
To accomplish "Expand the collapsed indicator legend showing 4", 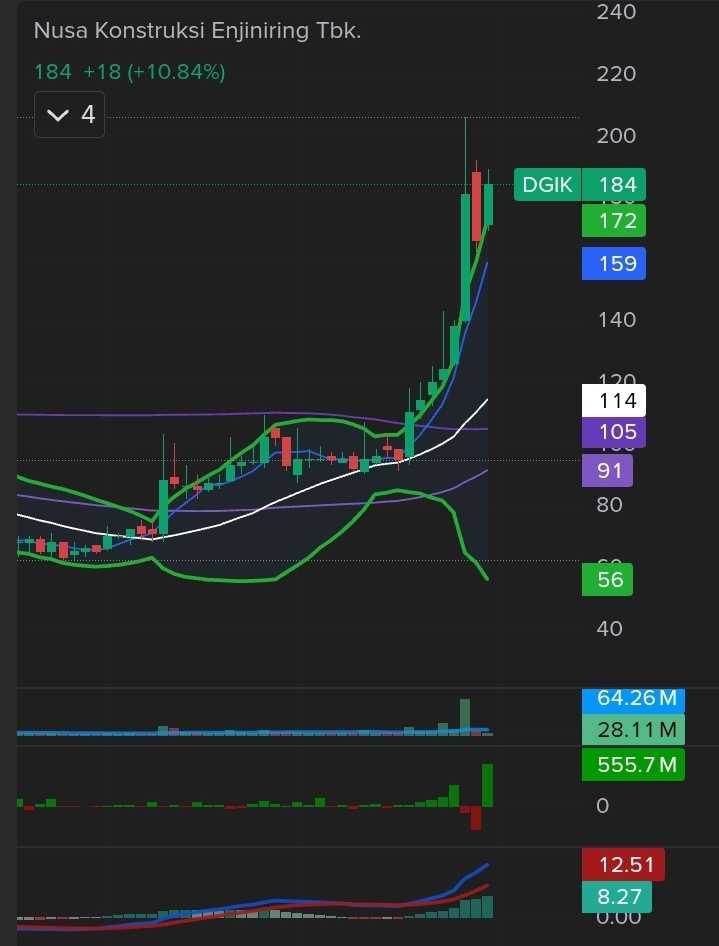I will [x=69, y=115].
